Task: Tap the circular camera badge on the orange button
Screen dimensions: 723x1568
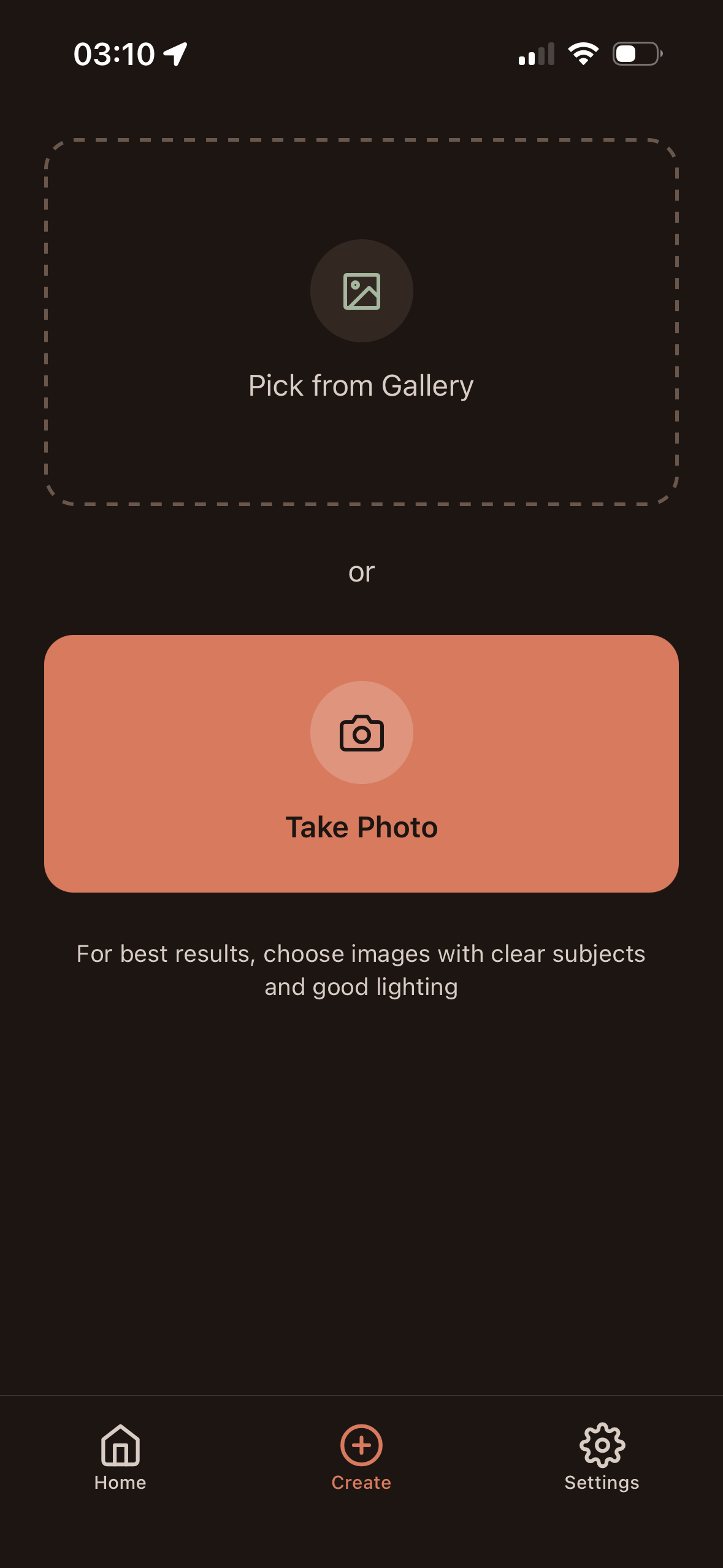Action: tap(361, 733)
